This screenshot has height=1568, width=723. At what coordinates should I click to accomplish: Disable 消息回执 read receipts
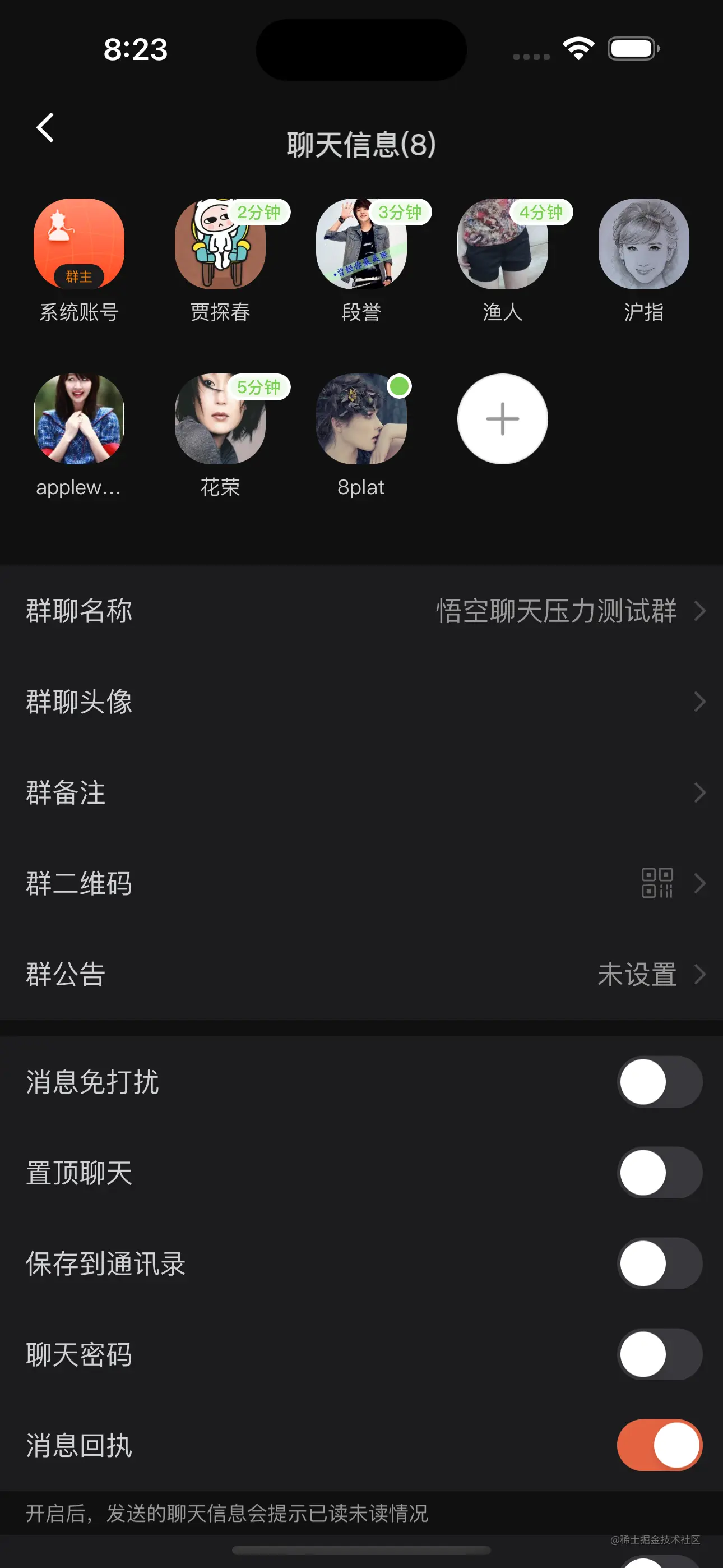(659, 1445)
